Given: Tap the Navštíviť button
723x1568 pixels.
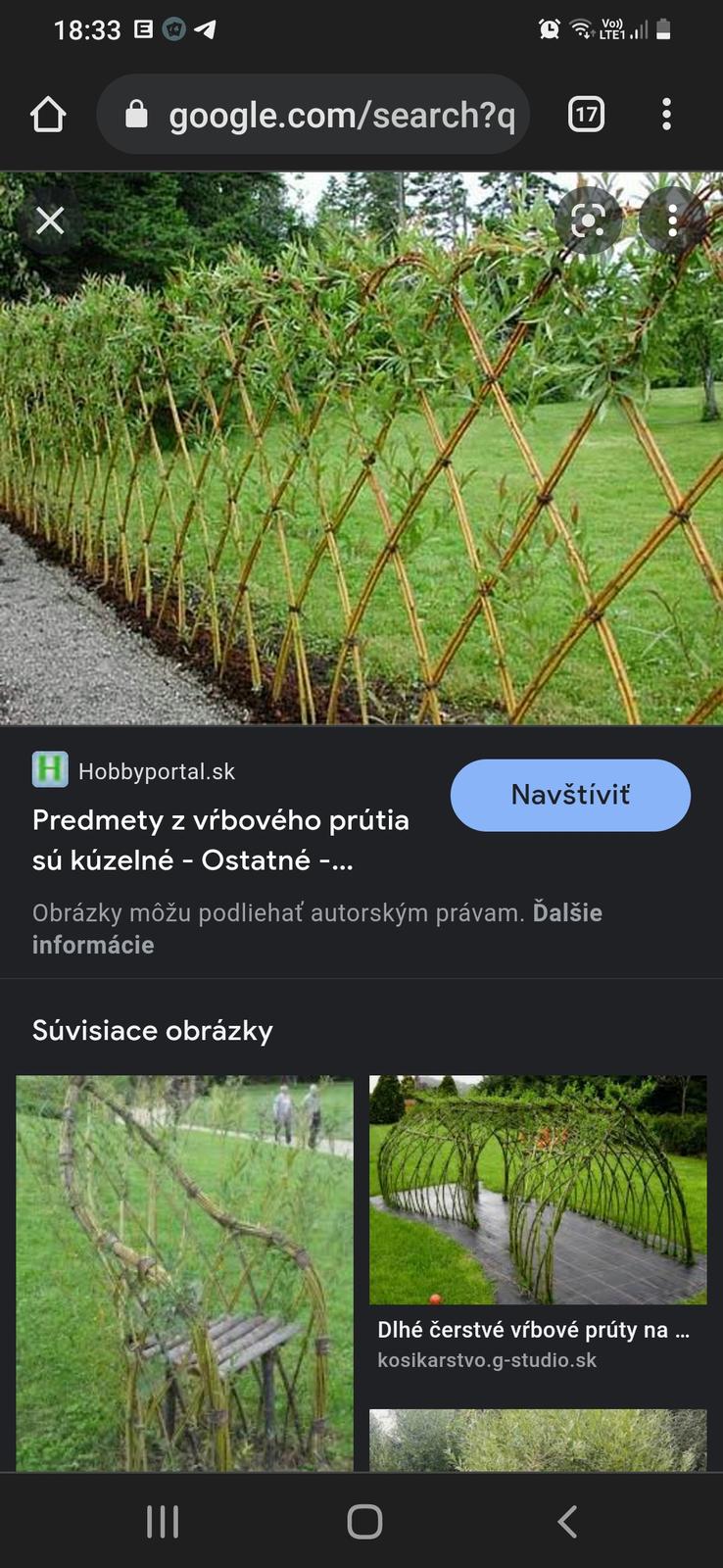Looking at the screenshot, I should pyautogui.click(x=570, y=795).
